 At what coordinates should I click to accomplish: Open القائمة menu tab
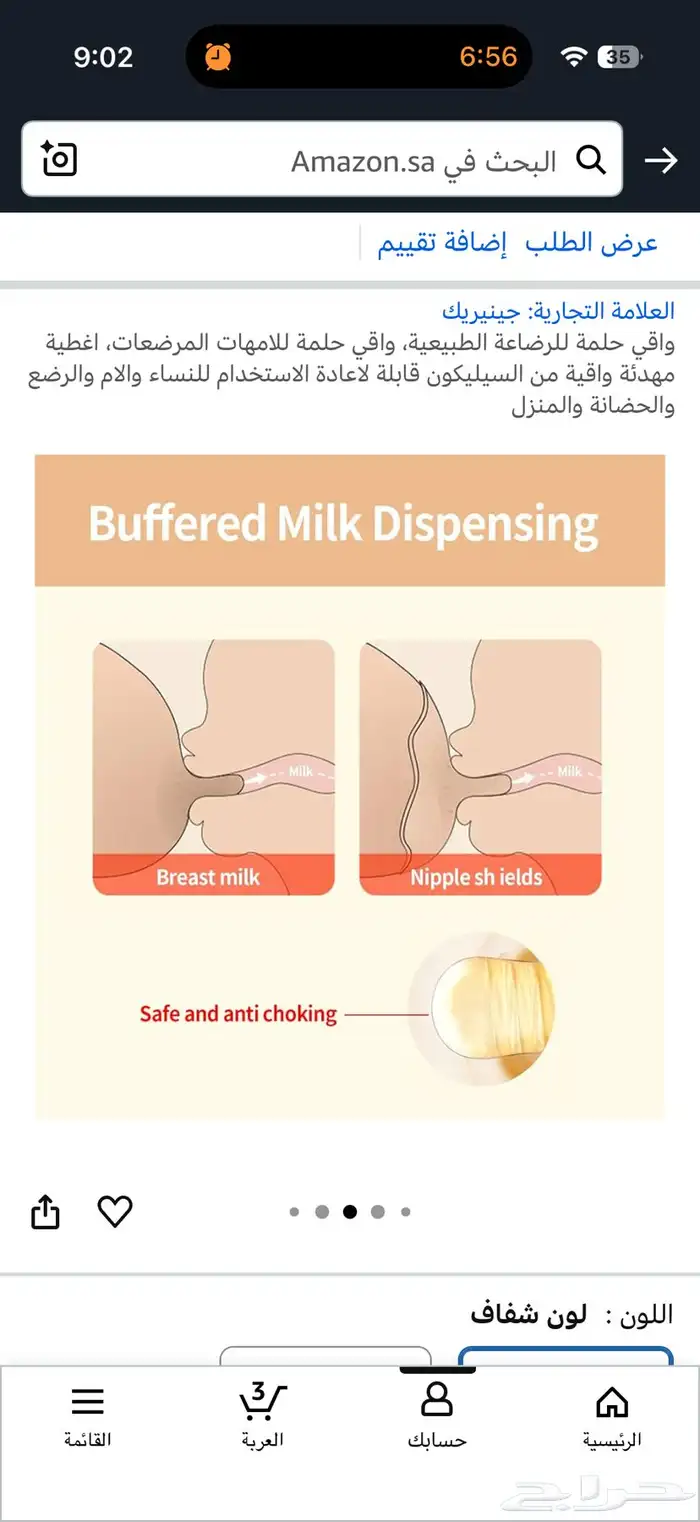tap(88, 1417)
